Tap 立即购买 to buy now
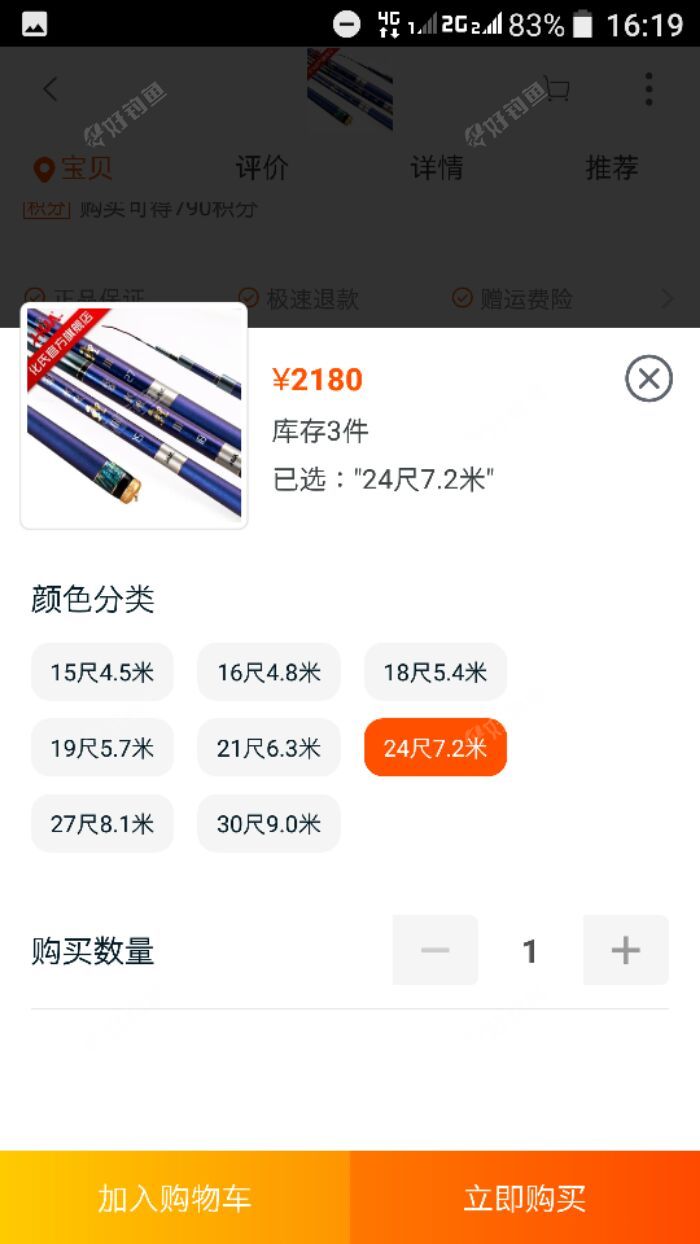700x1244 pixels. tap(525, 1198)
